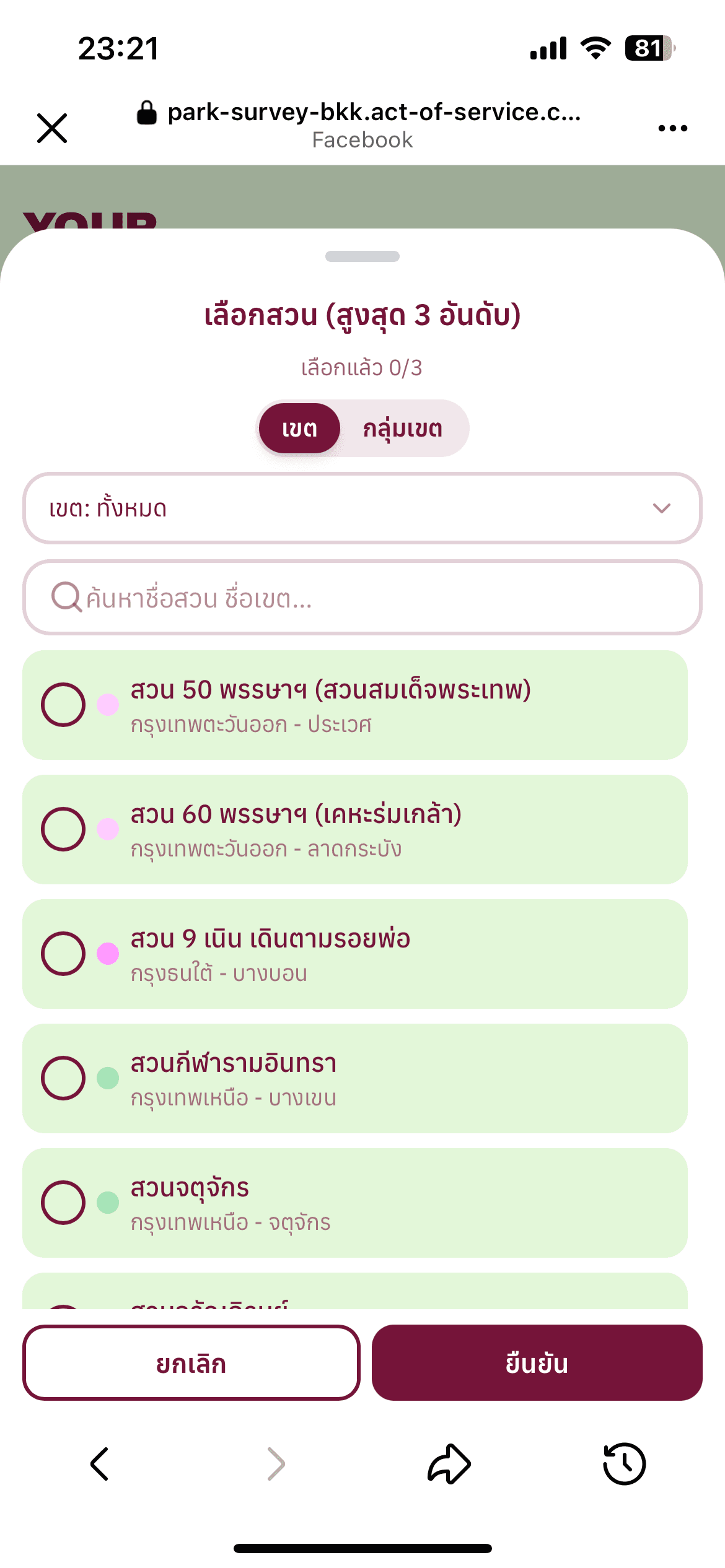Pick สวนกีฬารามอินทรา park

tap(354, 1078)
